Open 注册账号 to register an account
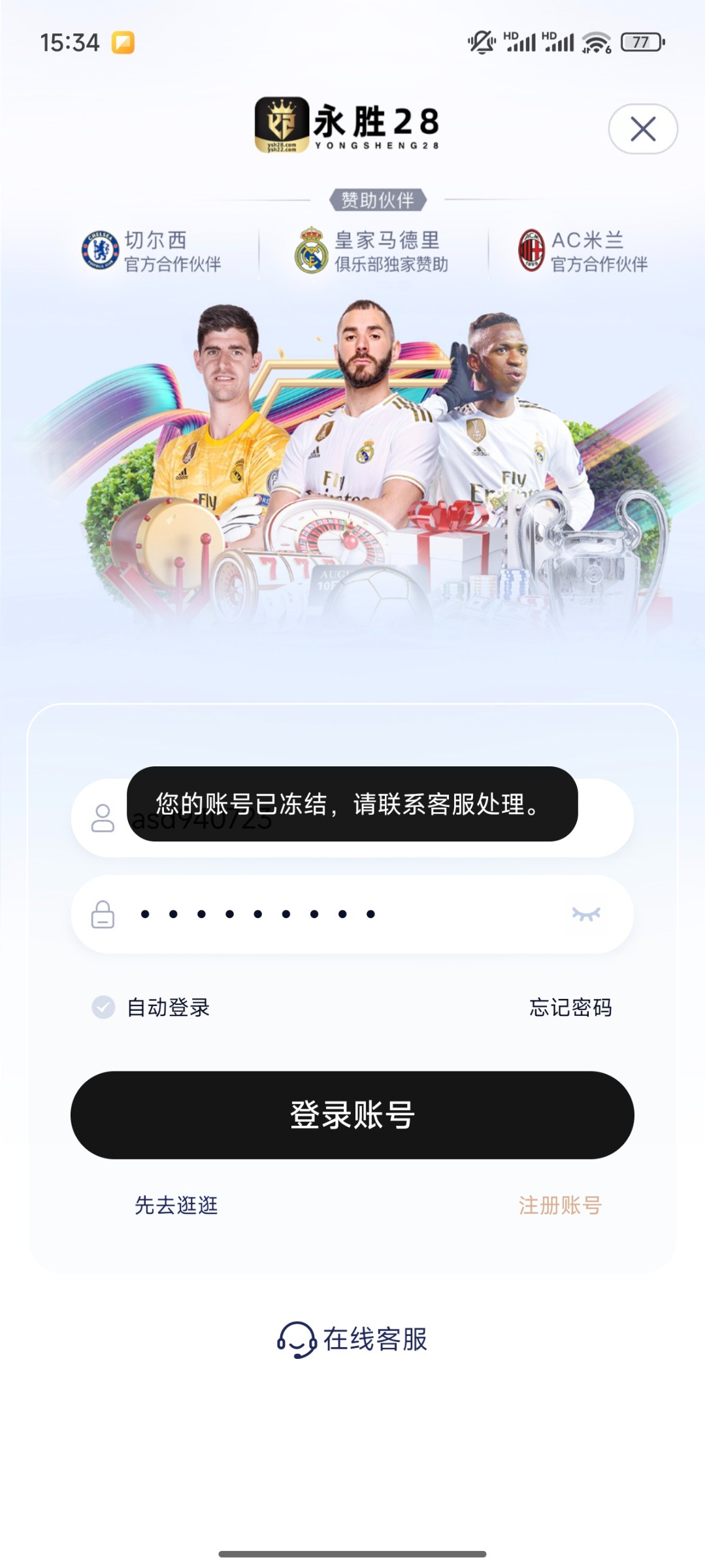 pos(560,1205)
